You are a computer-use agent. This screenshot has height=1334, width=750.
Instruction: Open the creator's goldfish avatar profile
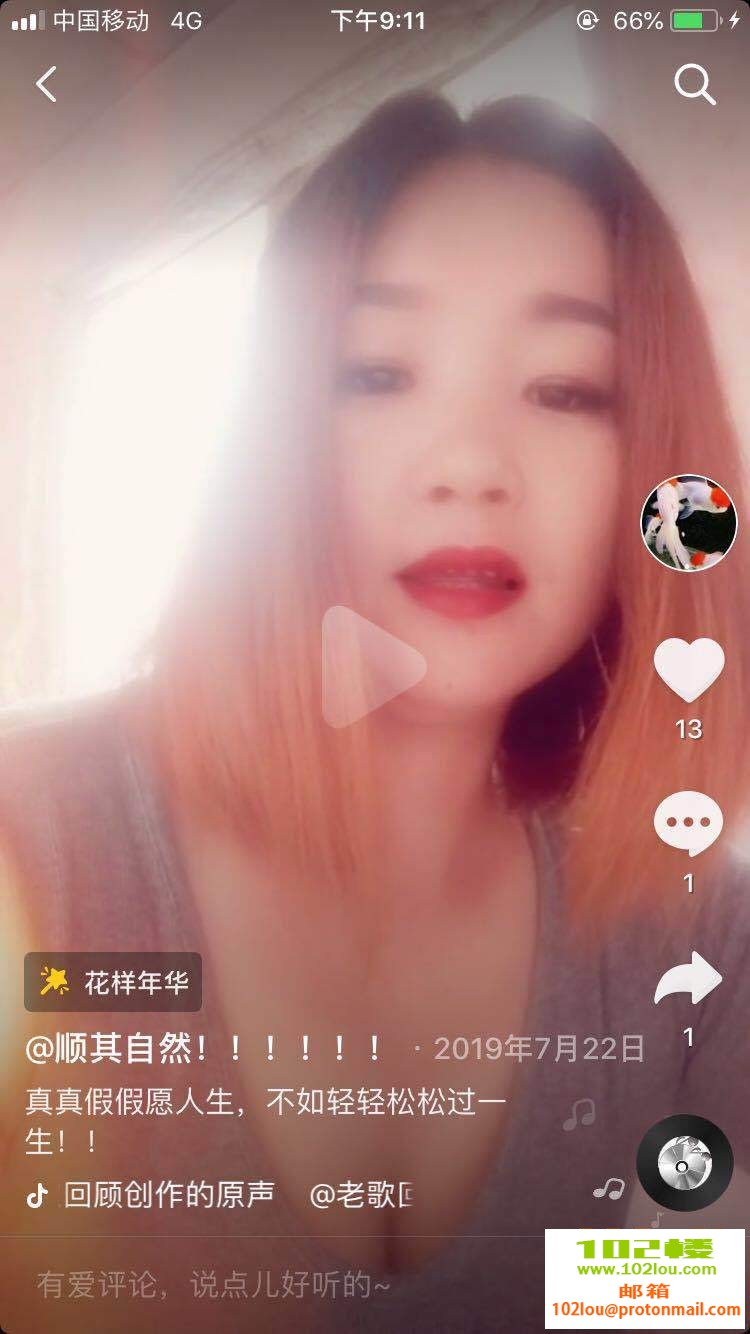tap(688, 523)
